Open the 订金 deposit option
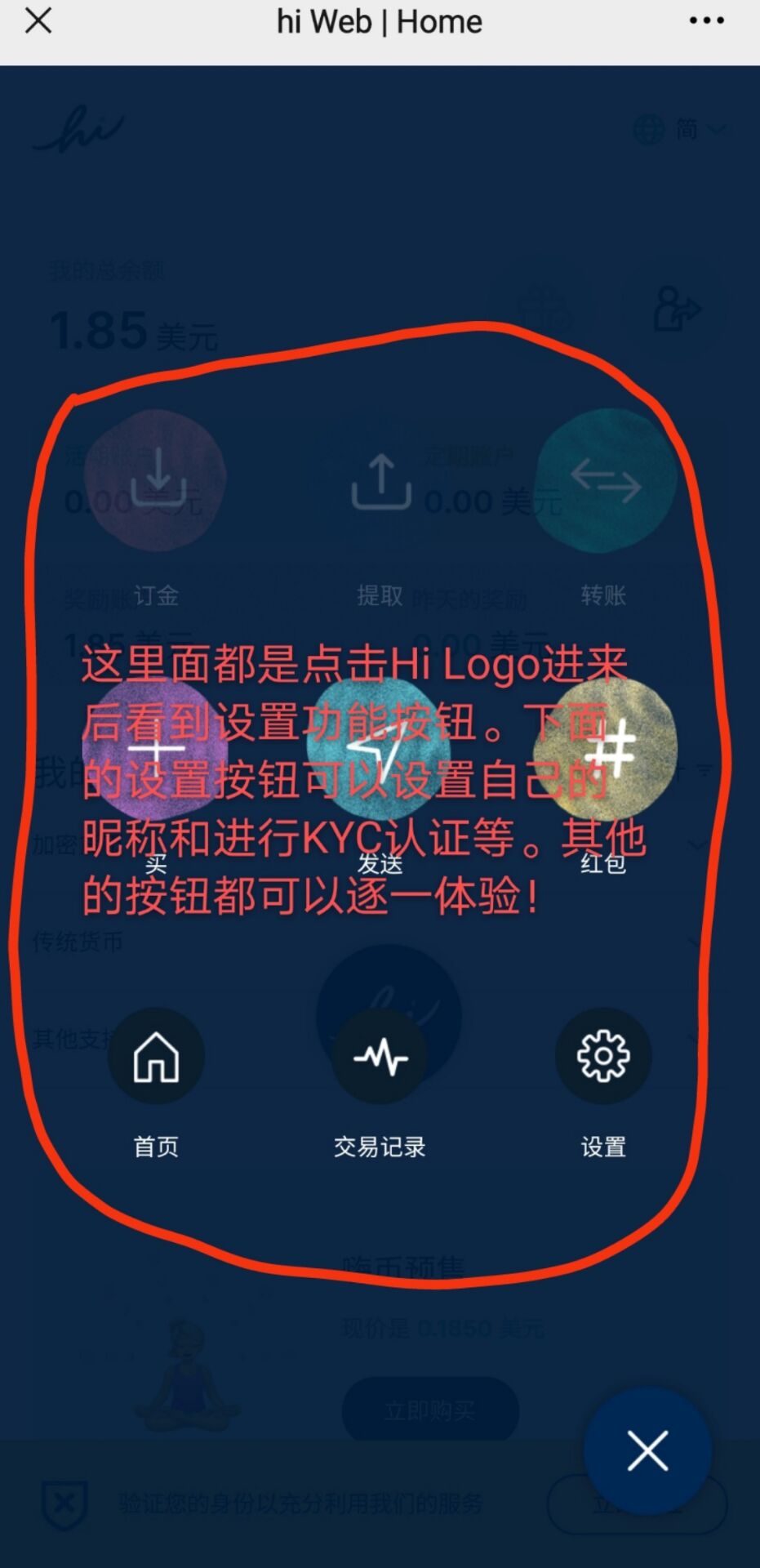The height and width of the screenshot is (1568, 760). [x=156, y=481]
